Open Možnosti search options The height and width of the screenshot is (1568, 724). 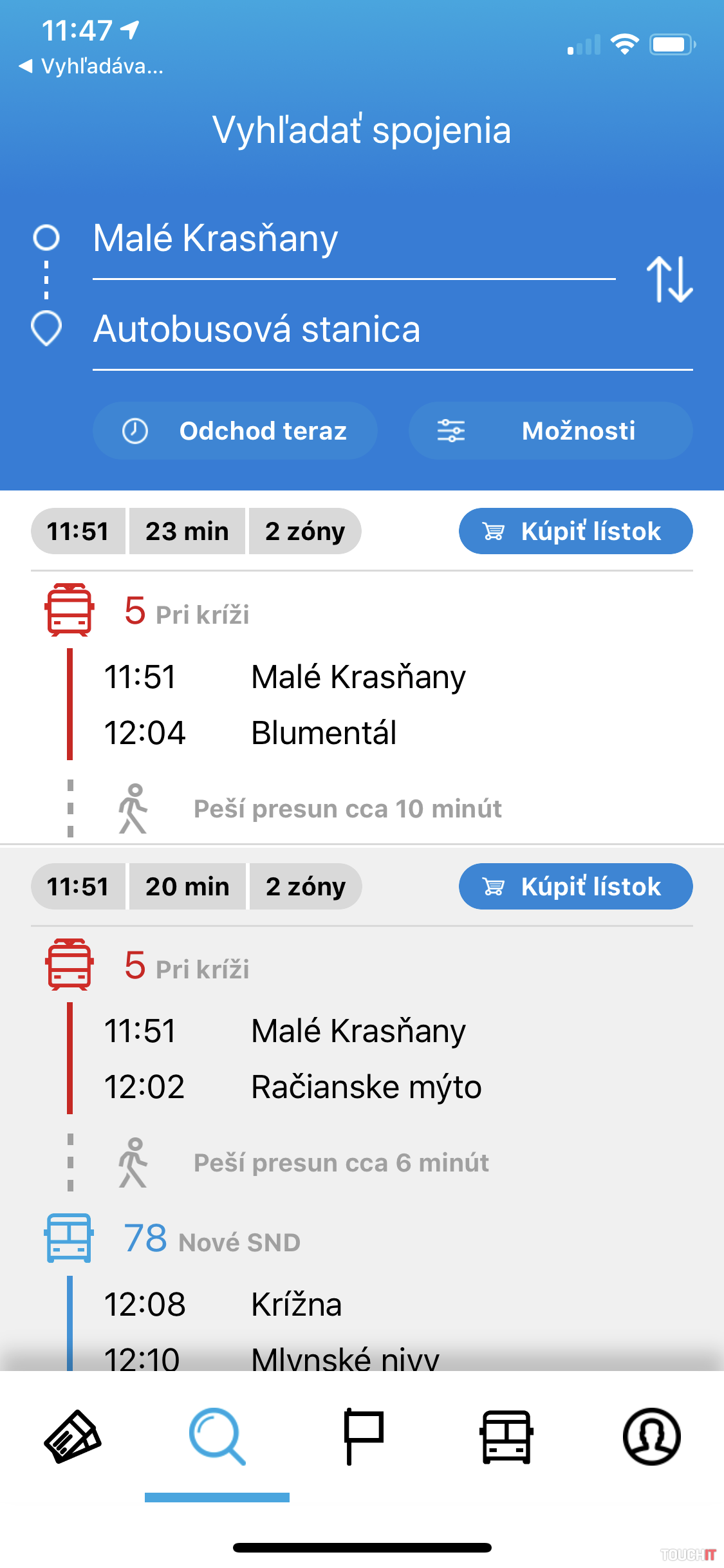(550, 431)
